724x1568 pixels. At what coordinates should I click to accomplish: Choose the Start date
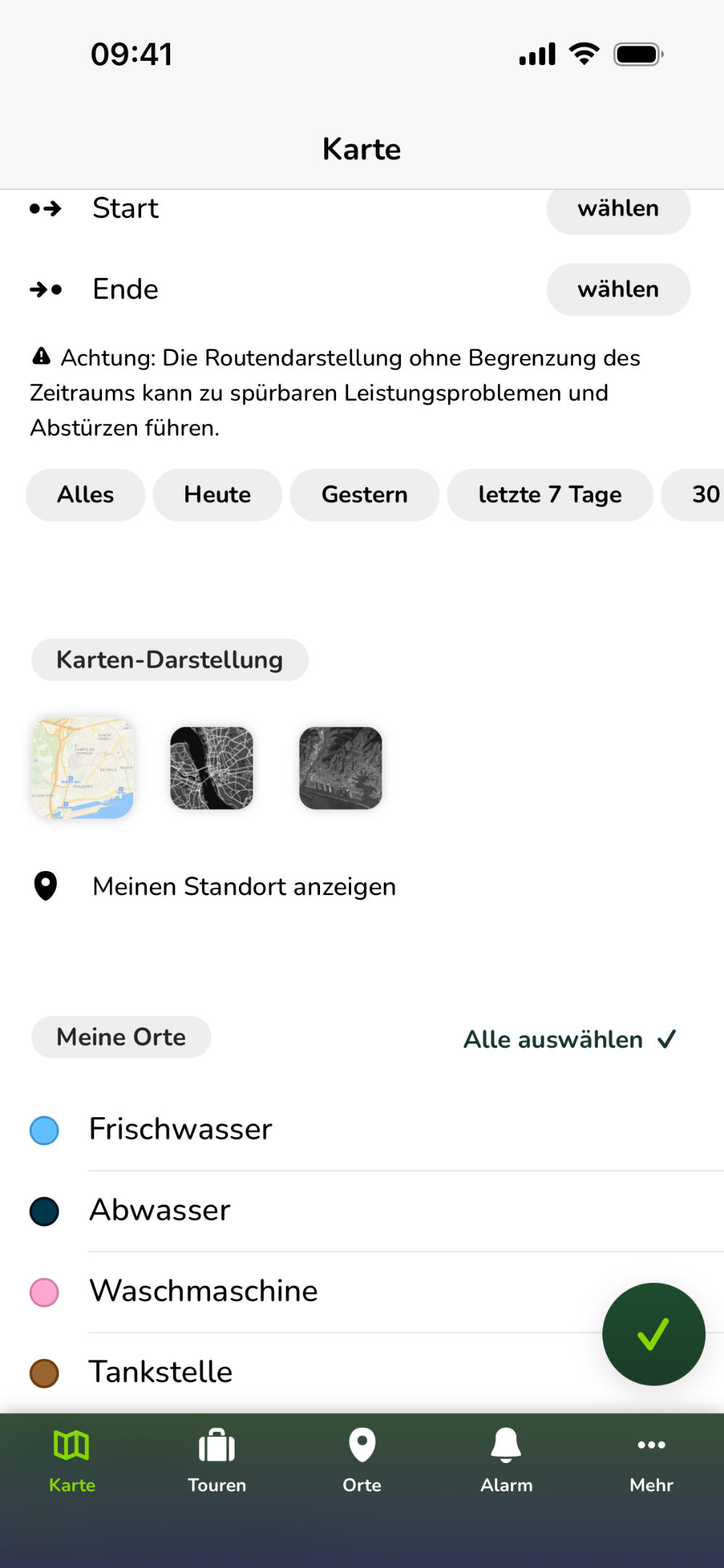pos(618,209)
